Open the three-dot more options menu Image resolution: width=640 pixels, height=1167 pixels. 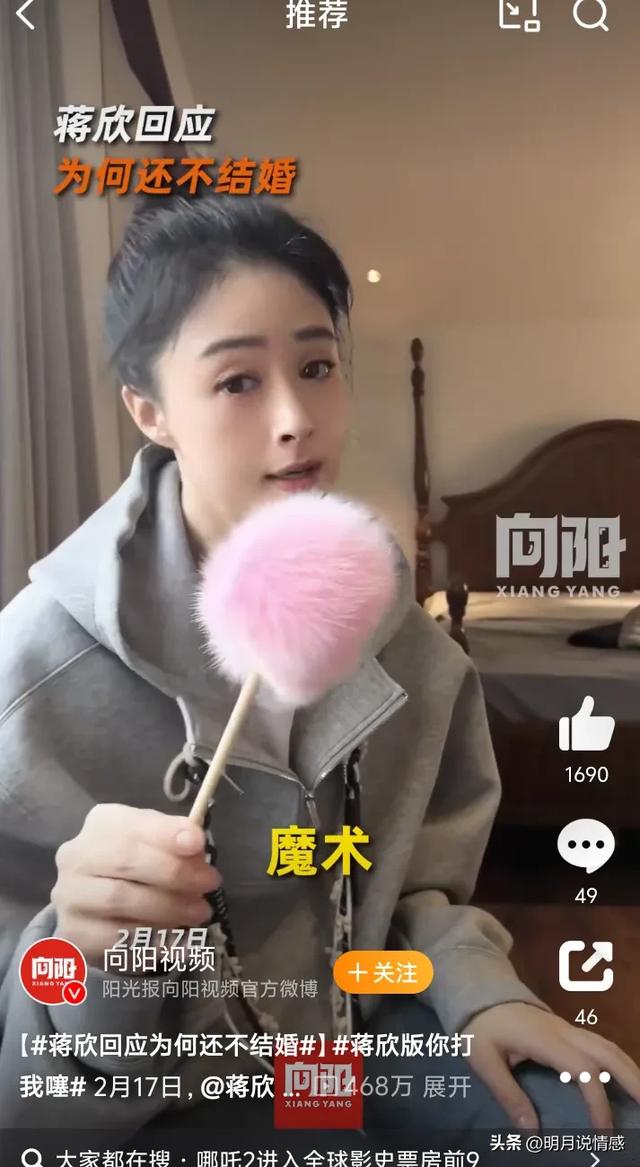tap(585, 1077)
